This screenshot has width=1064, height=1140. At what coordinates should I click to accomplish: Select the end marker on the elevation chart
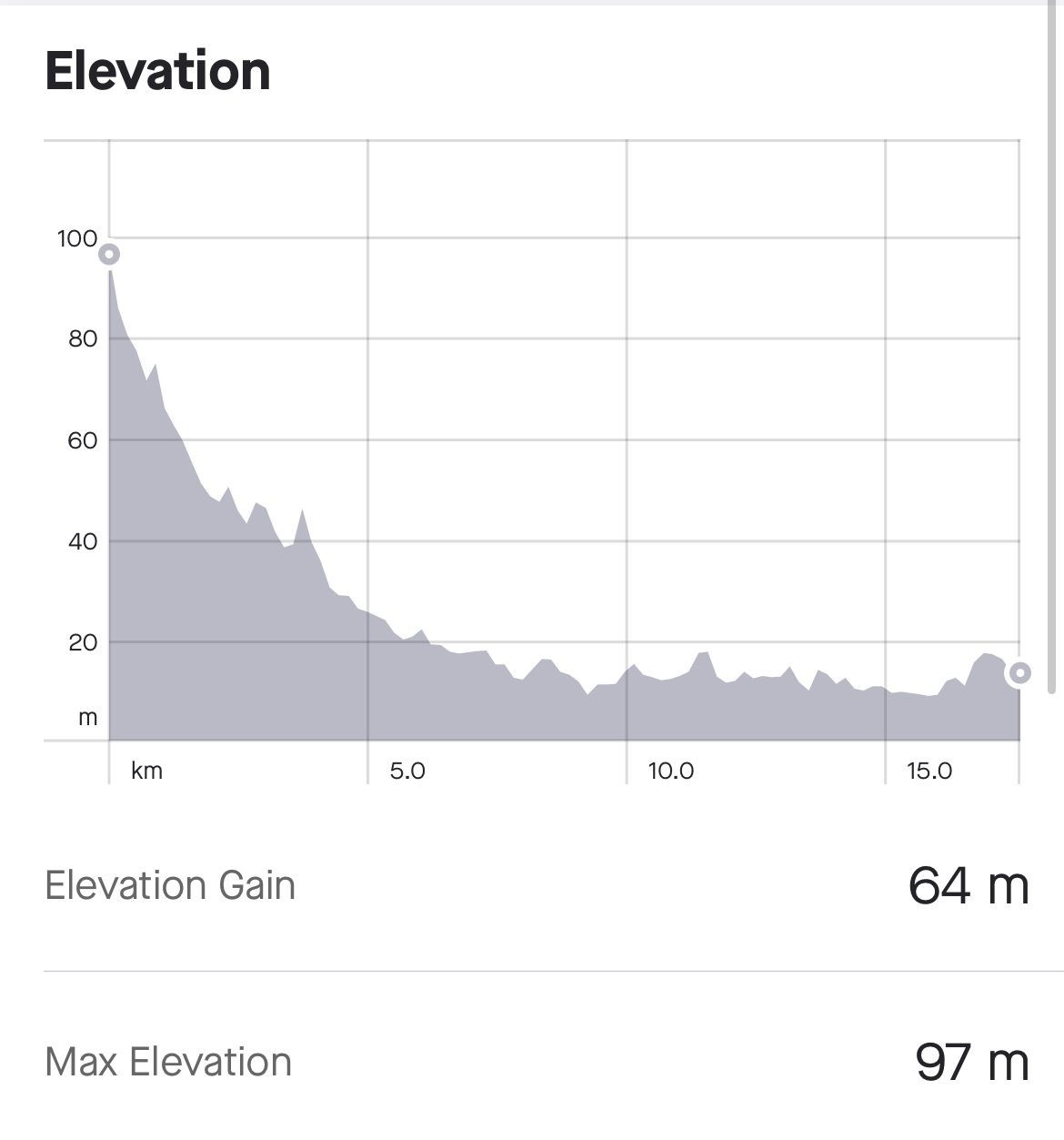pyautogui.click(x=1019, y=673)
